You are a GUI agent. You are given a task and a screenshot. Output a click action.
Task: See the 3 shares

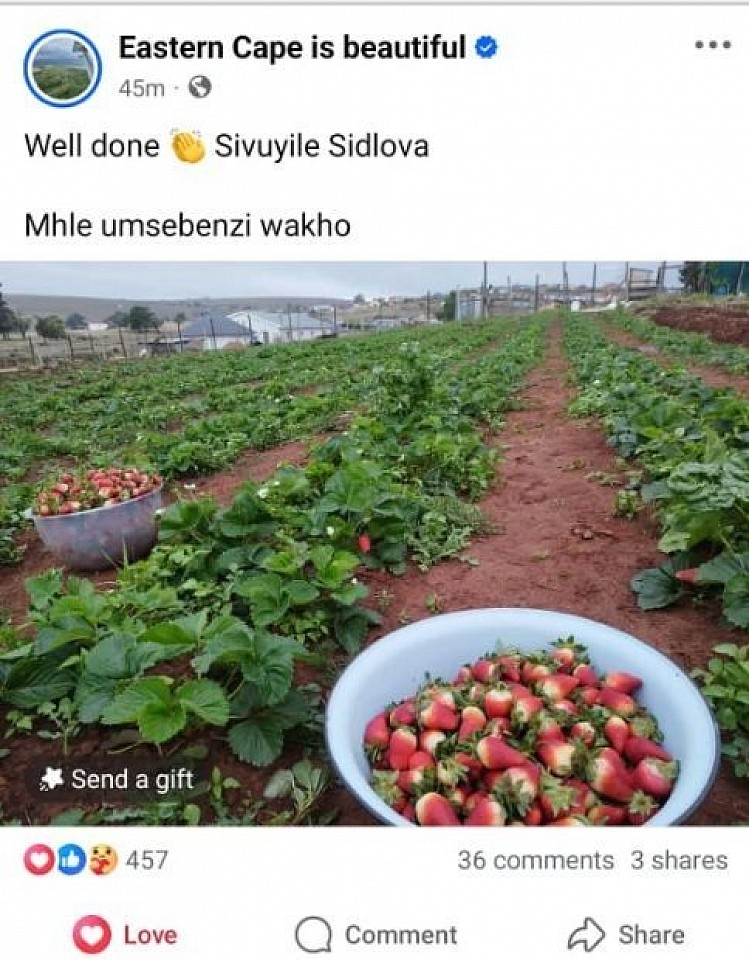point(678,860)
